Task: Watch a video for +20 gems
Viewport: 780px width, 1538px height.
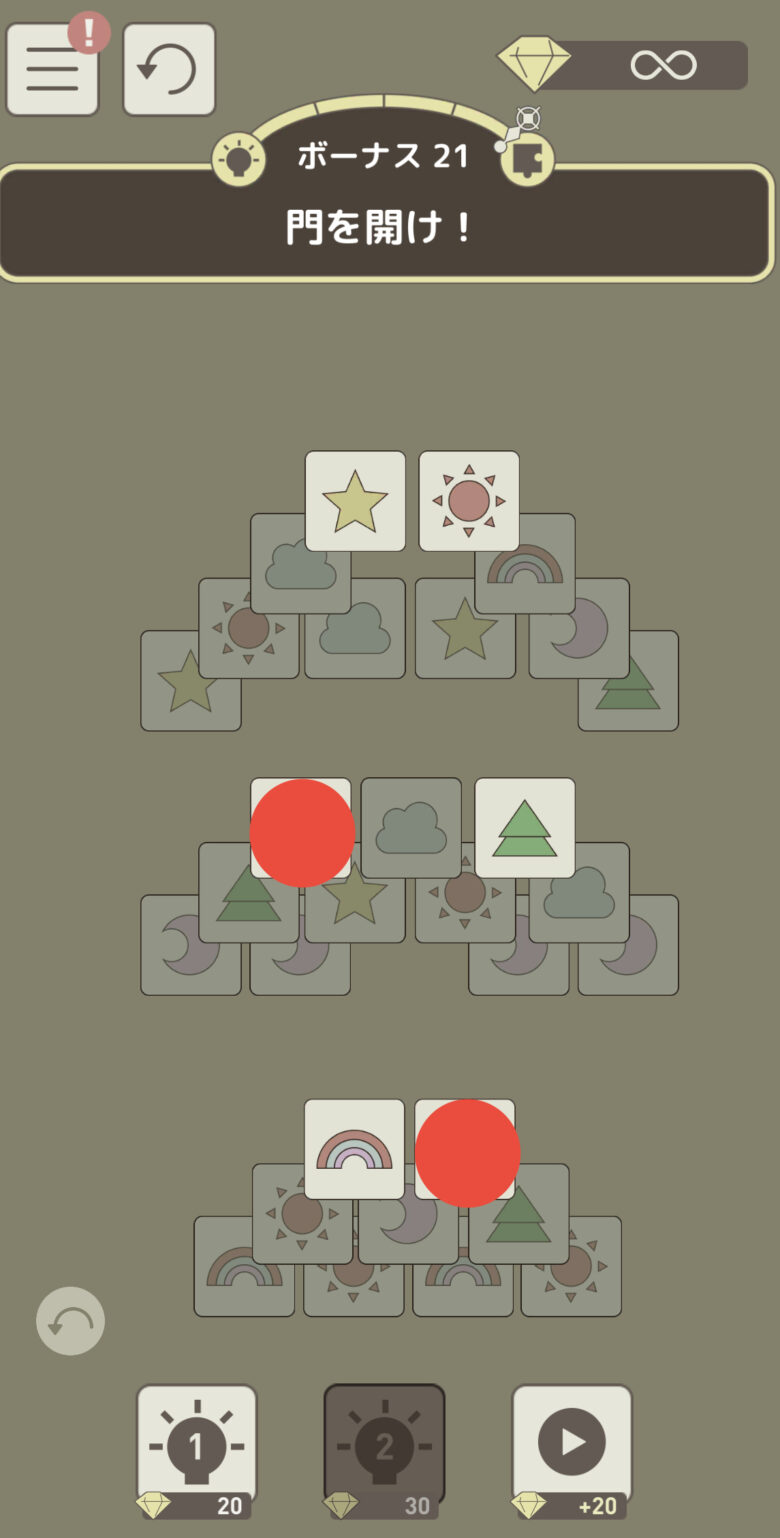Action: [x=572, y=1445]
